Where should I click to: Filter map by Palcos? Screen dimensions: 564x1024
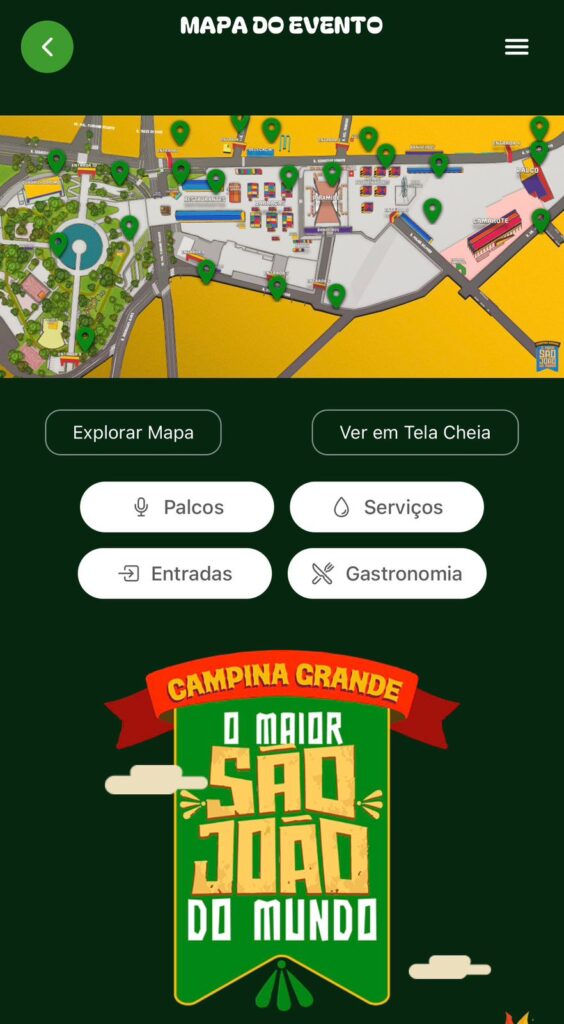(177, 507)
